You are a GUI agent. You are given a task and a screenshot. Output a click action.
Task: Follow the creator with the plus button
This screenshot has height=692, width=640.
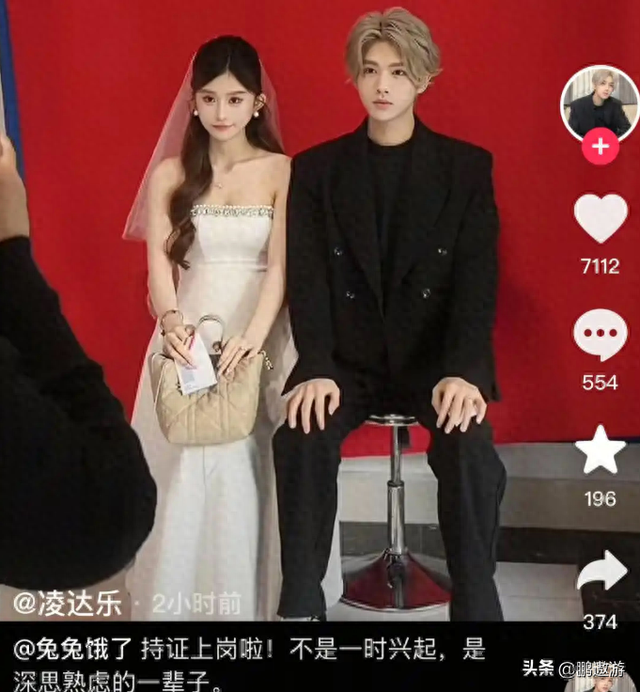[x=600, y=148]
